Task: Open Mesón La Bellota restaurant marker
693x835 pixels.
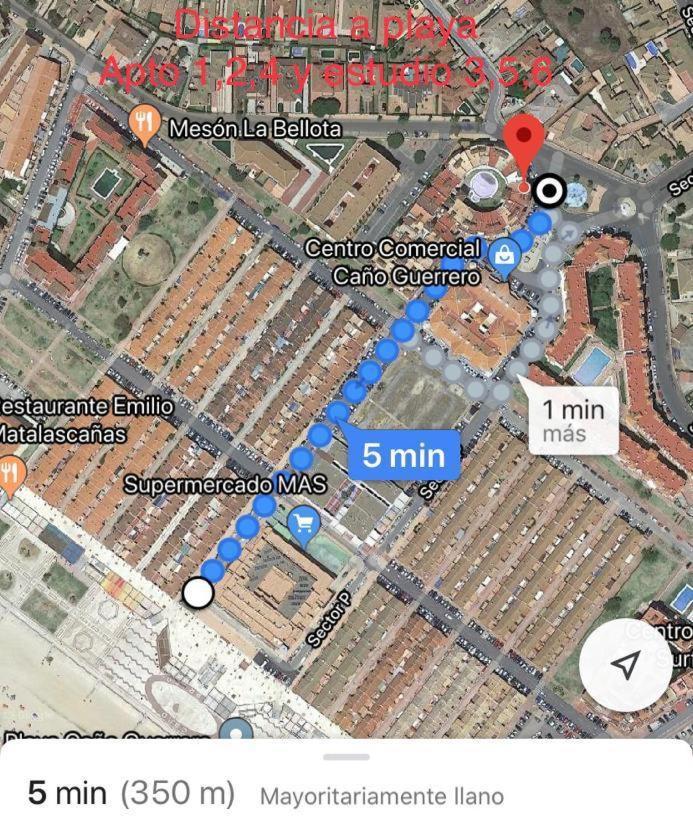Action: [x=146, y=127]
